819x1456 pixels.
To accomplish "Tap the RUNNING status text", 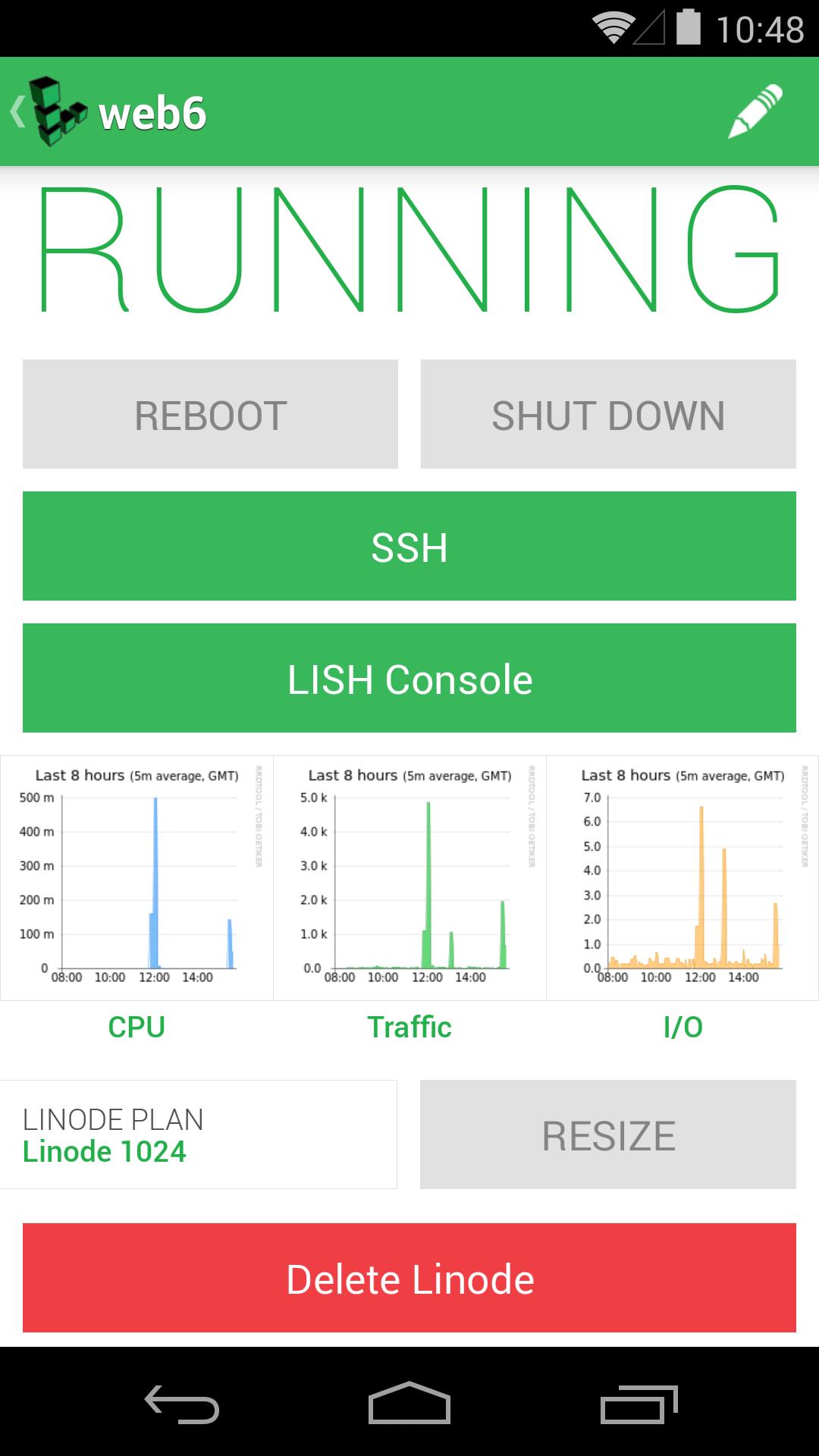I will tap(409, 250).
